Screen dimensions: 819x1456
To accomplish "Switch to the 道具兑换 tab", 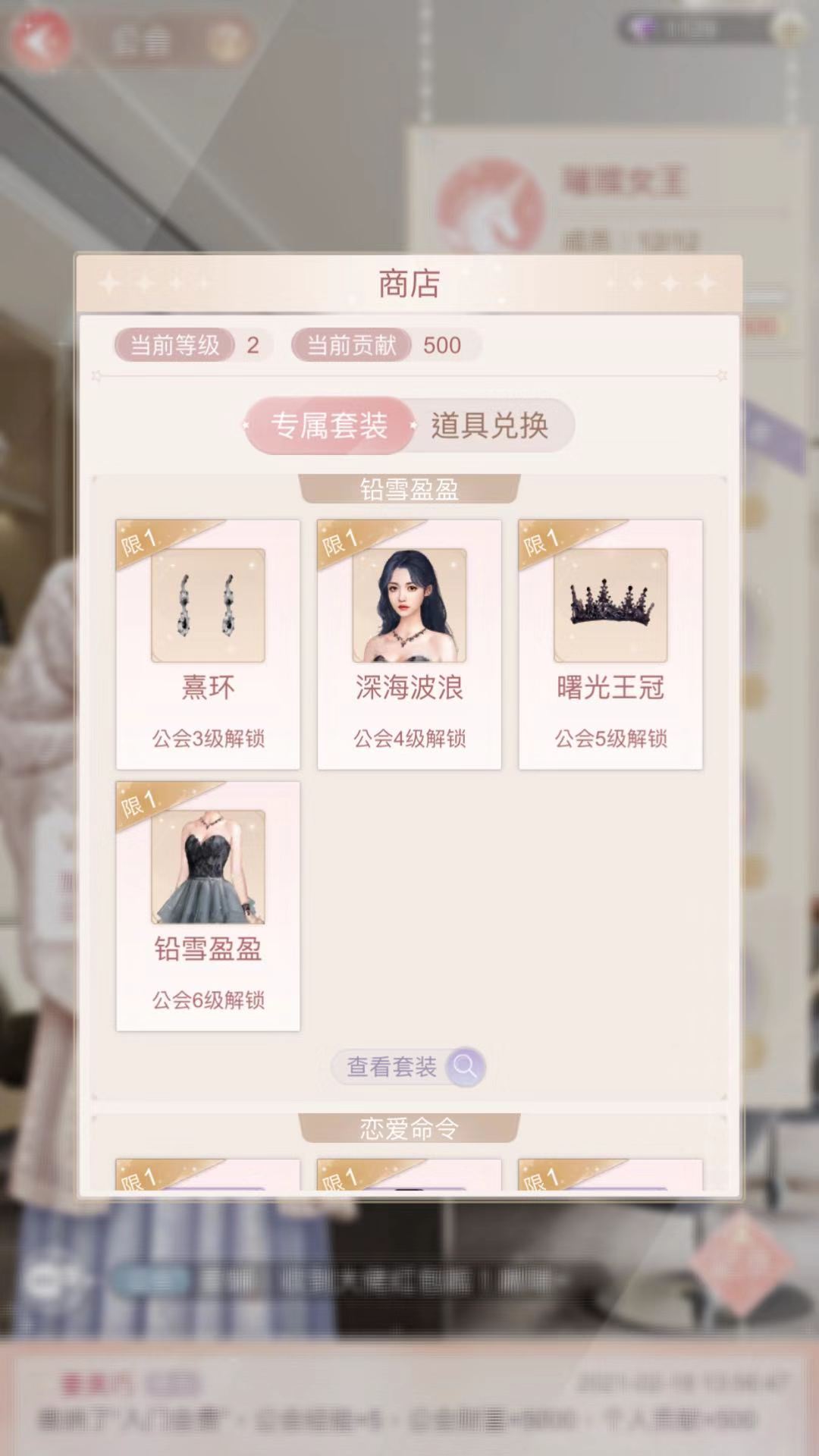I will point(490,426).
